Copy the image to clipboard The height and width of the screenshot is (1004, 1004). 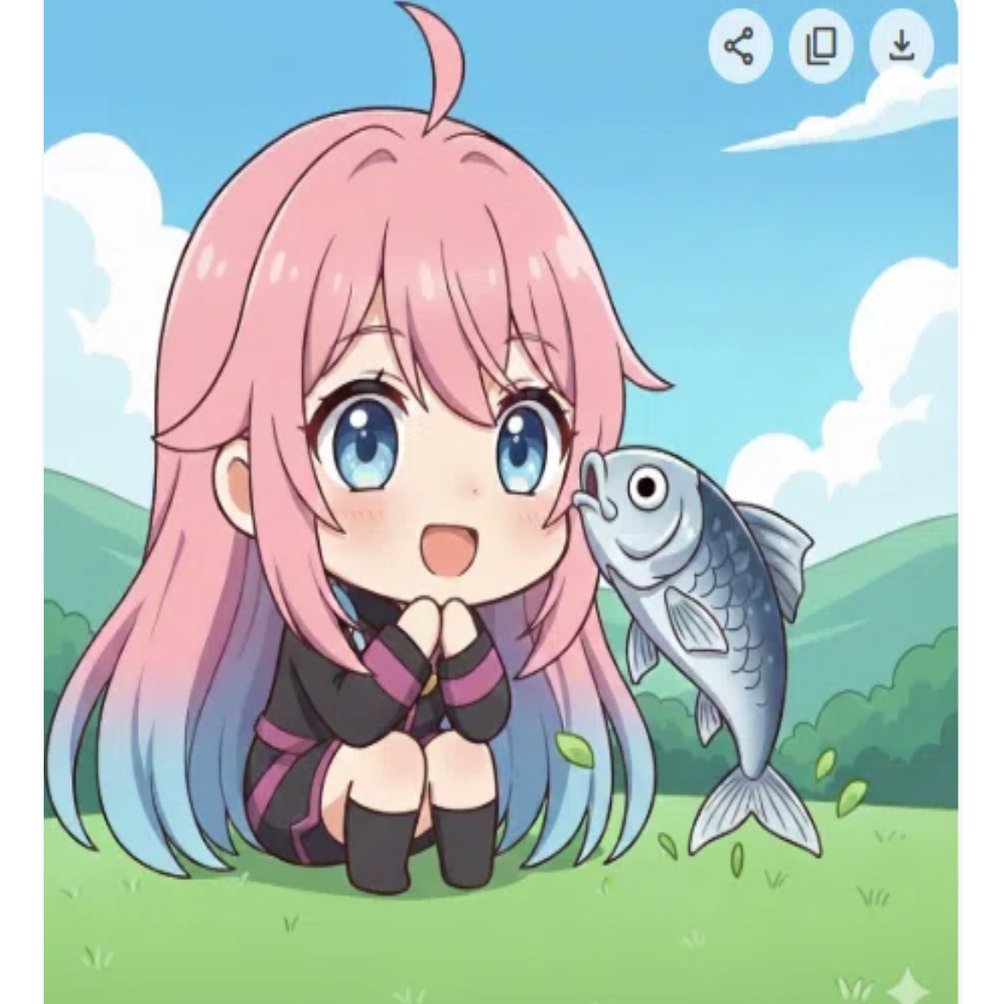[x=821, y=46]
